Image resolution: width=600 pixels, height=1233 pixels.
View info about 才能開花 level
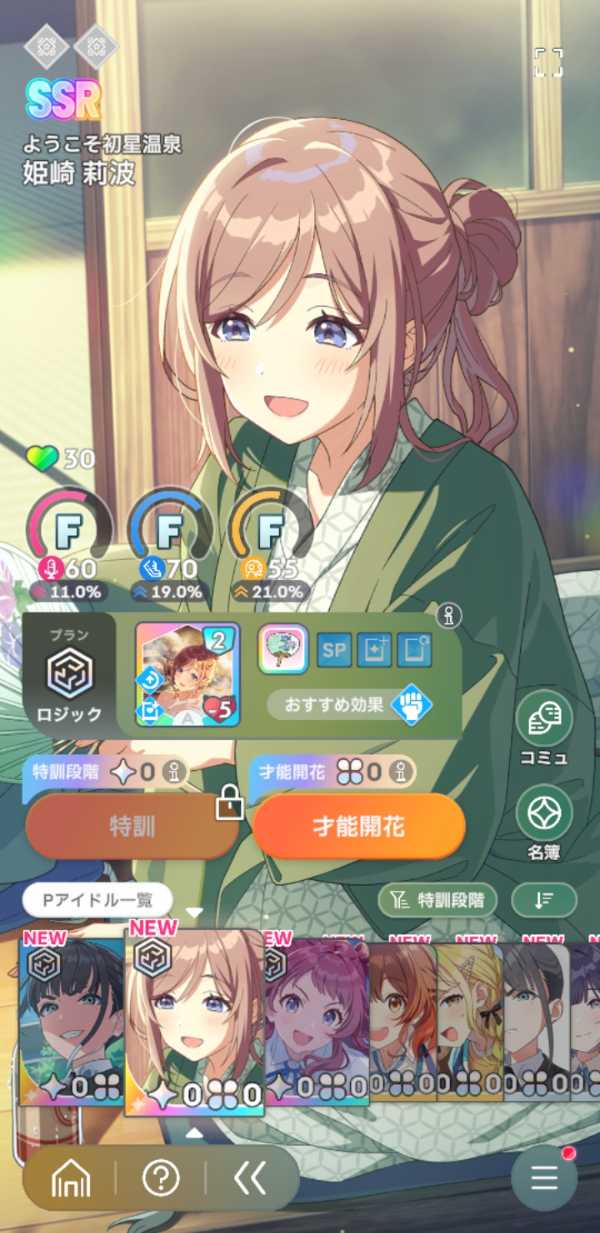click(401, 771)
